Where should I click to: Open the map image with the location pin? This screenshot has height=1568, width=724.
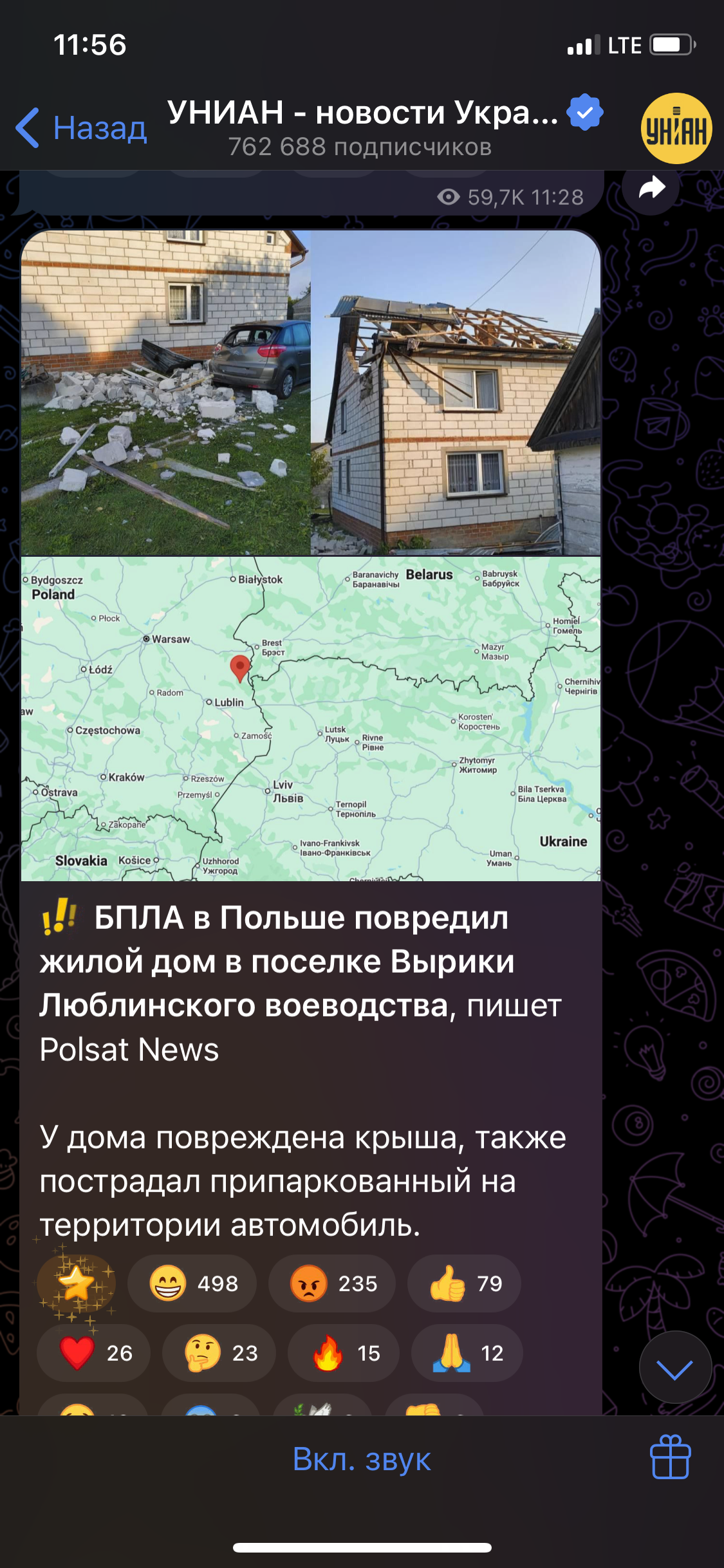(x=311, y=719)
